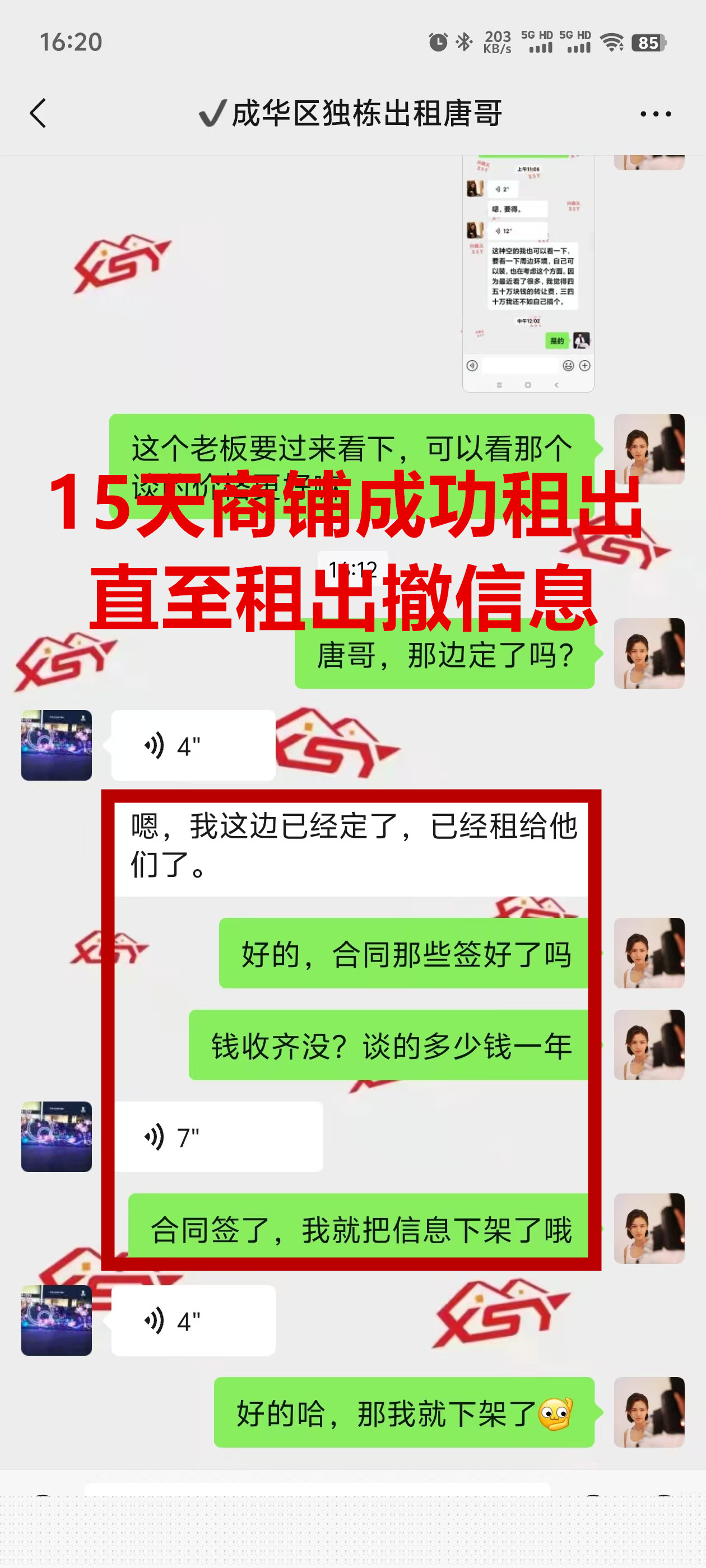Open the contact's avatar beside the 7-second voice

pyautogui.click(x=57, y=1136)
